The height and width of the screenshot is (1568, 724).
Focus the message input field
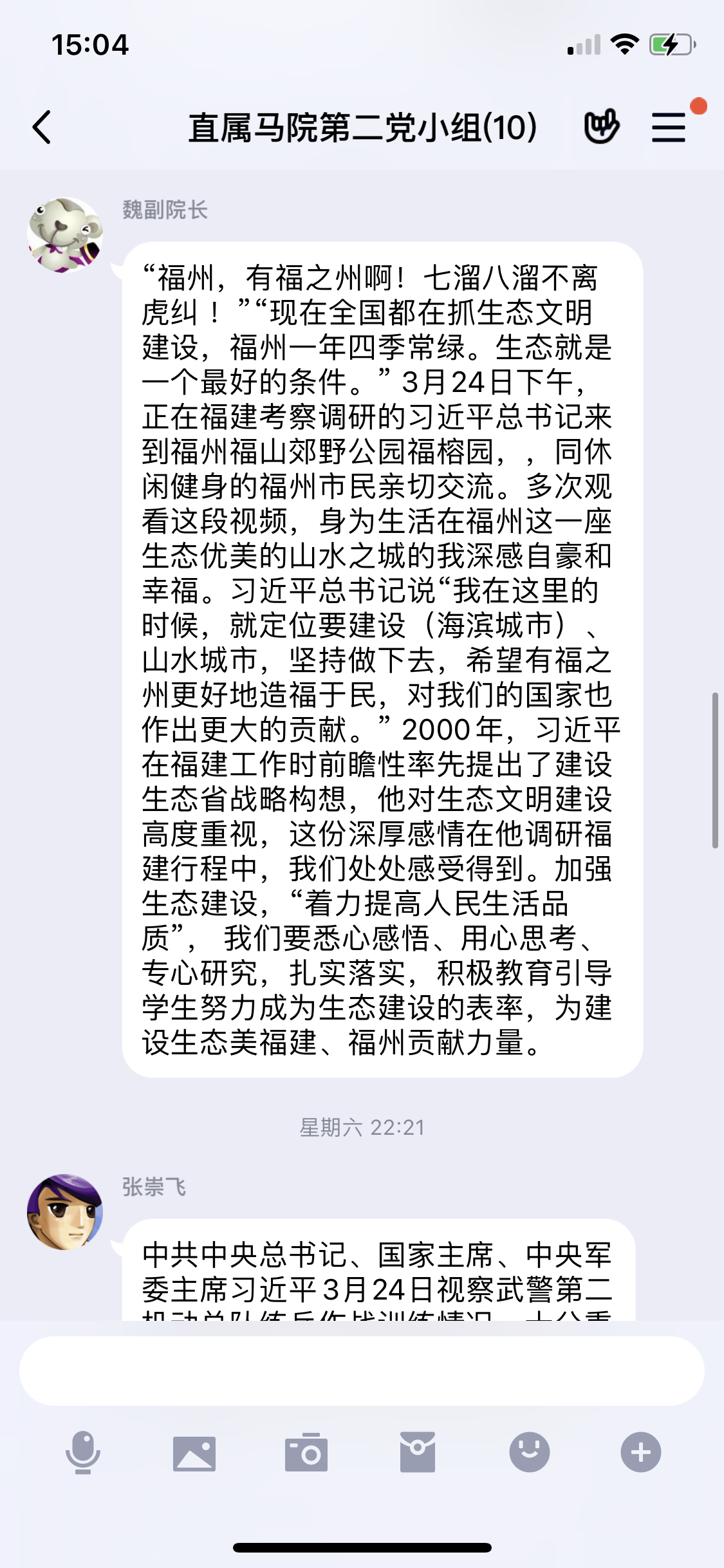tap(362, 1370)
